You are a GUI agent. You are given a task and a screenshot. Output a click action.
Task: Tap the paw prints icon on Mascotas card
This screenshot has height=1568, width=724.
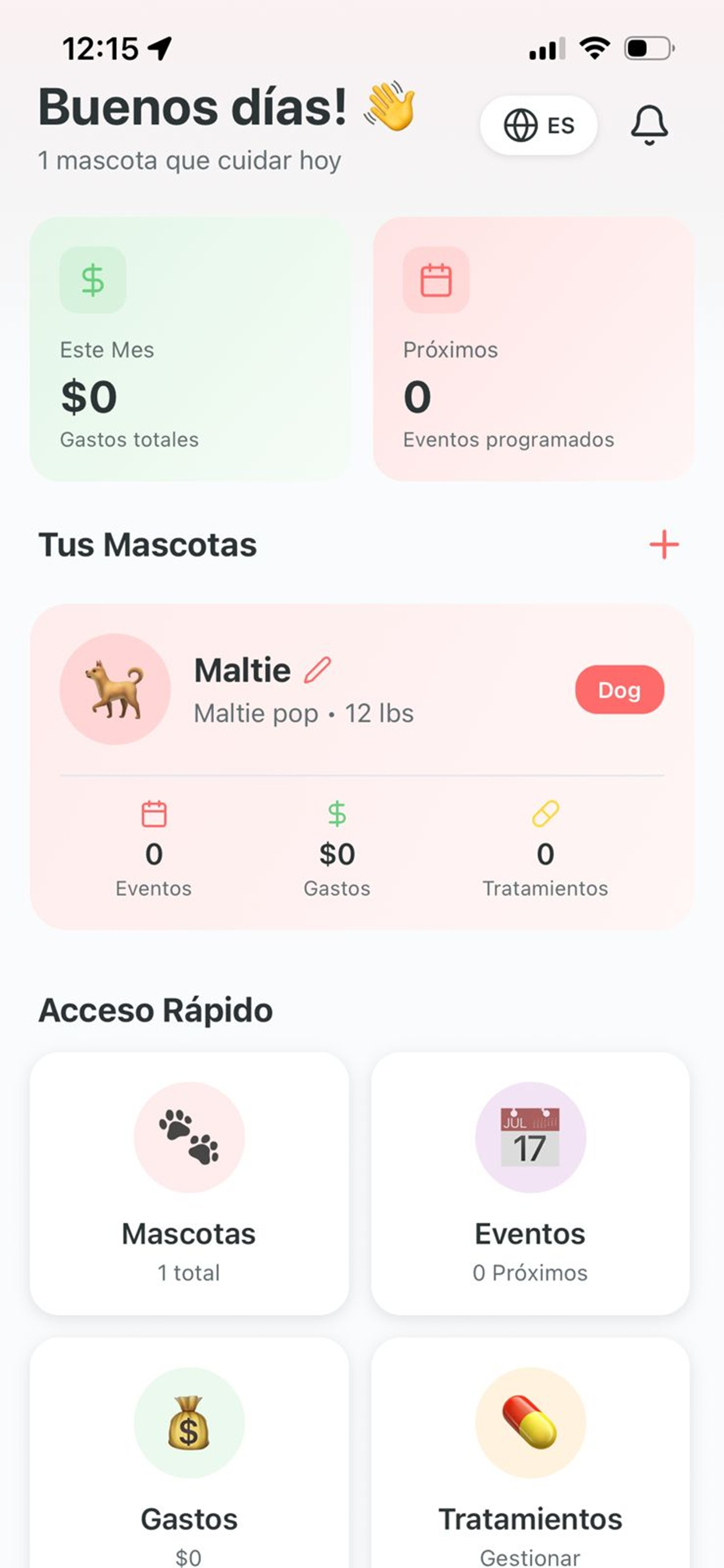click(189, 1139)
